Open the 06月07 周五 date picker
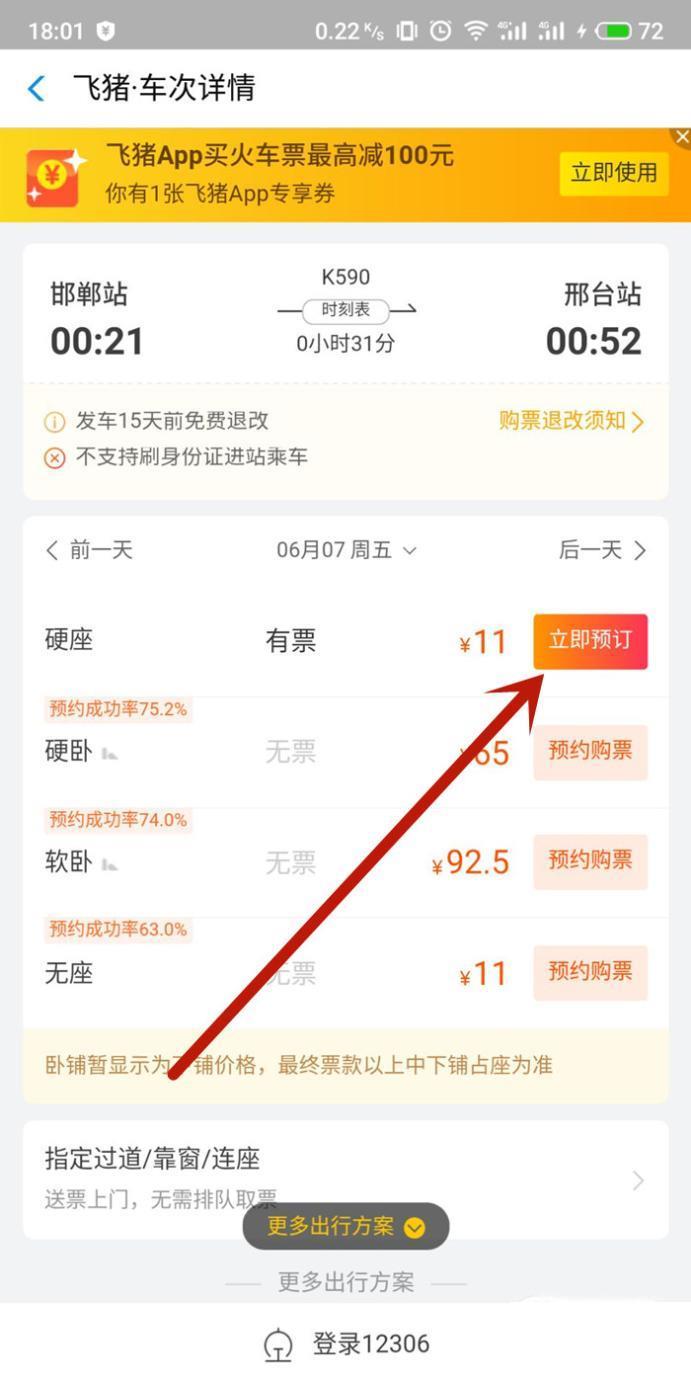 click(346, 550)
